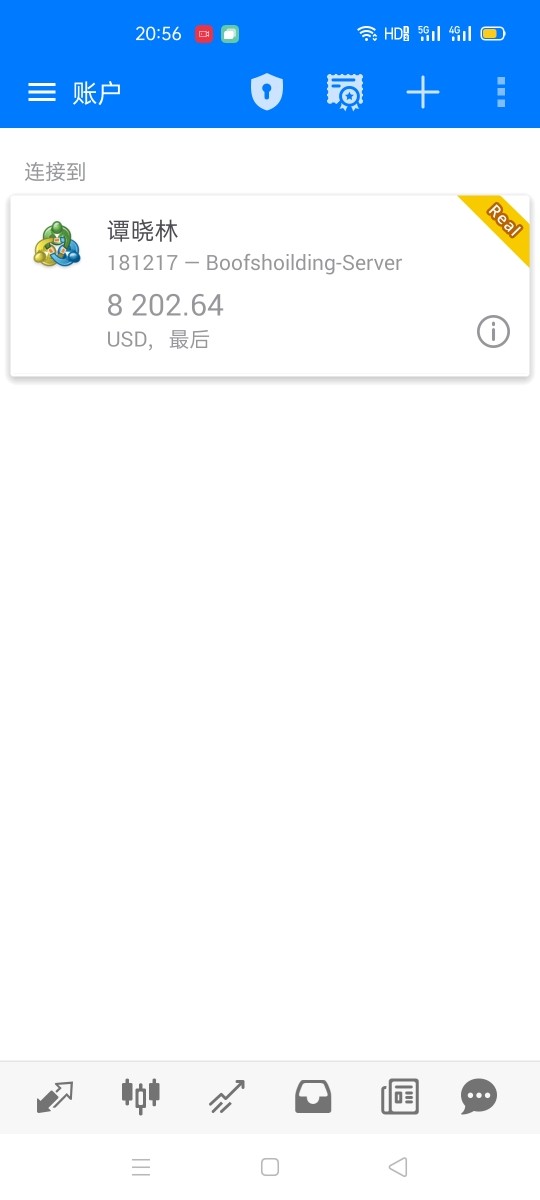Open the trade trend-line tab
The height and width of the screenshot is (1200, 540).
226,1097
